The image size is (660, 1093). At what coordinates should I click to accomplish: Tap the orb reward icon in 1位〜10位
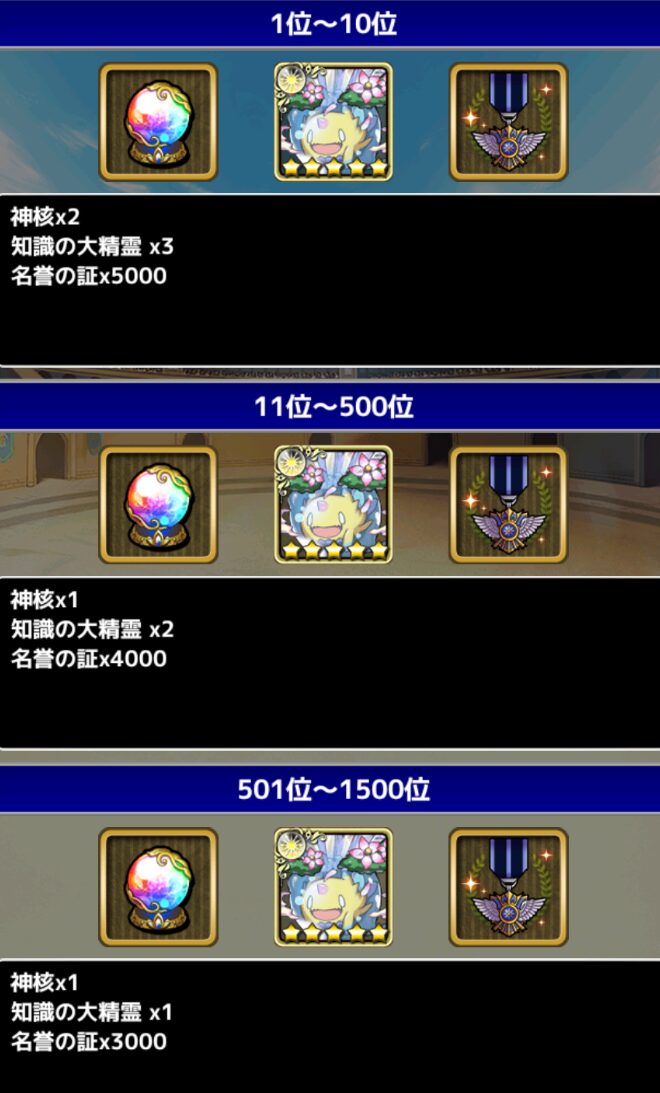click(x=158, y=121)
